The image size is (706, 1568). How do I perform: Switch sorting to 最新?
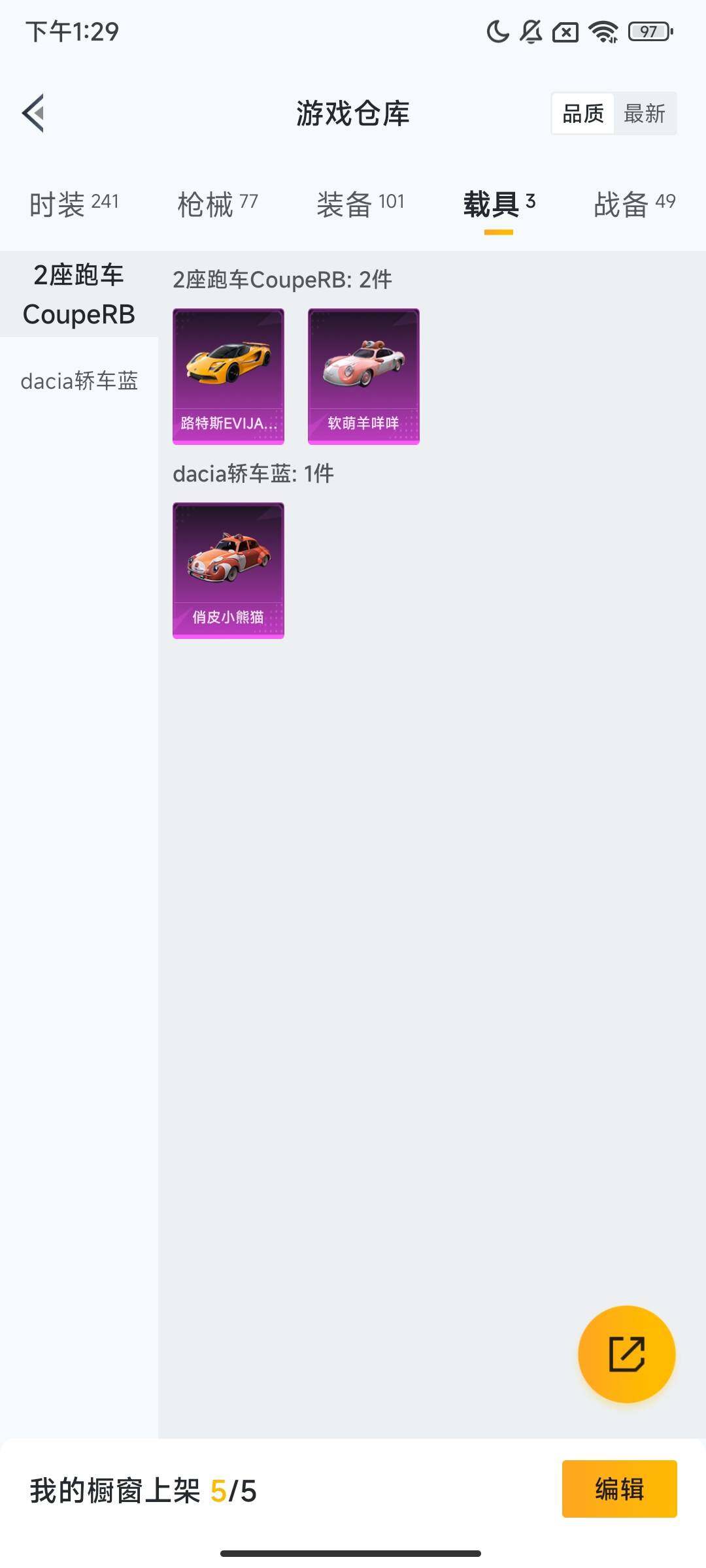(x=646, y=113)
